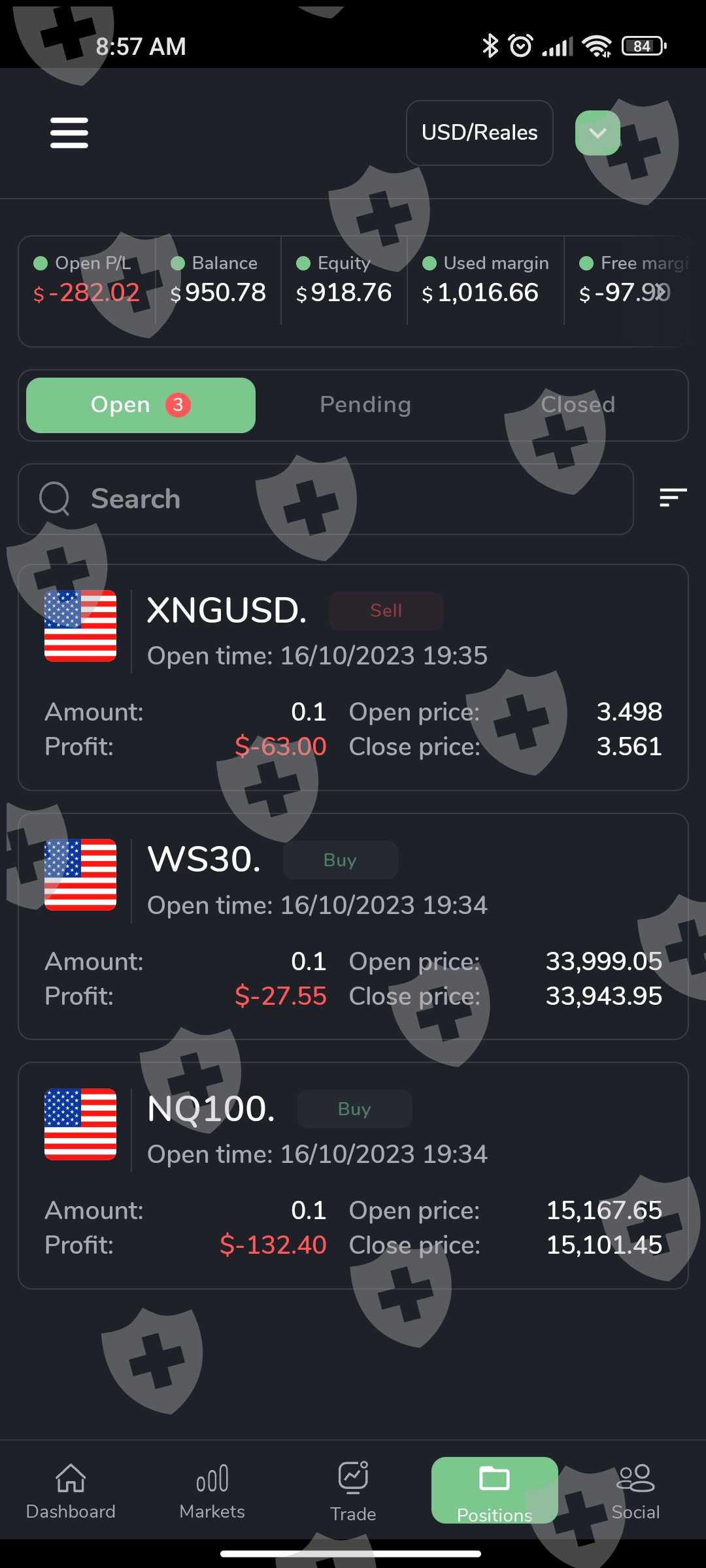Expand the account summary arrow by Free margin
The image size is (706, 1568).
coord(663,292)
